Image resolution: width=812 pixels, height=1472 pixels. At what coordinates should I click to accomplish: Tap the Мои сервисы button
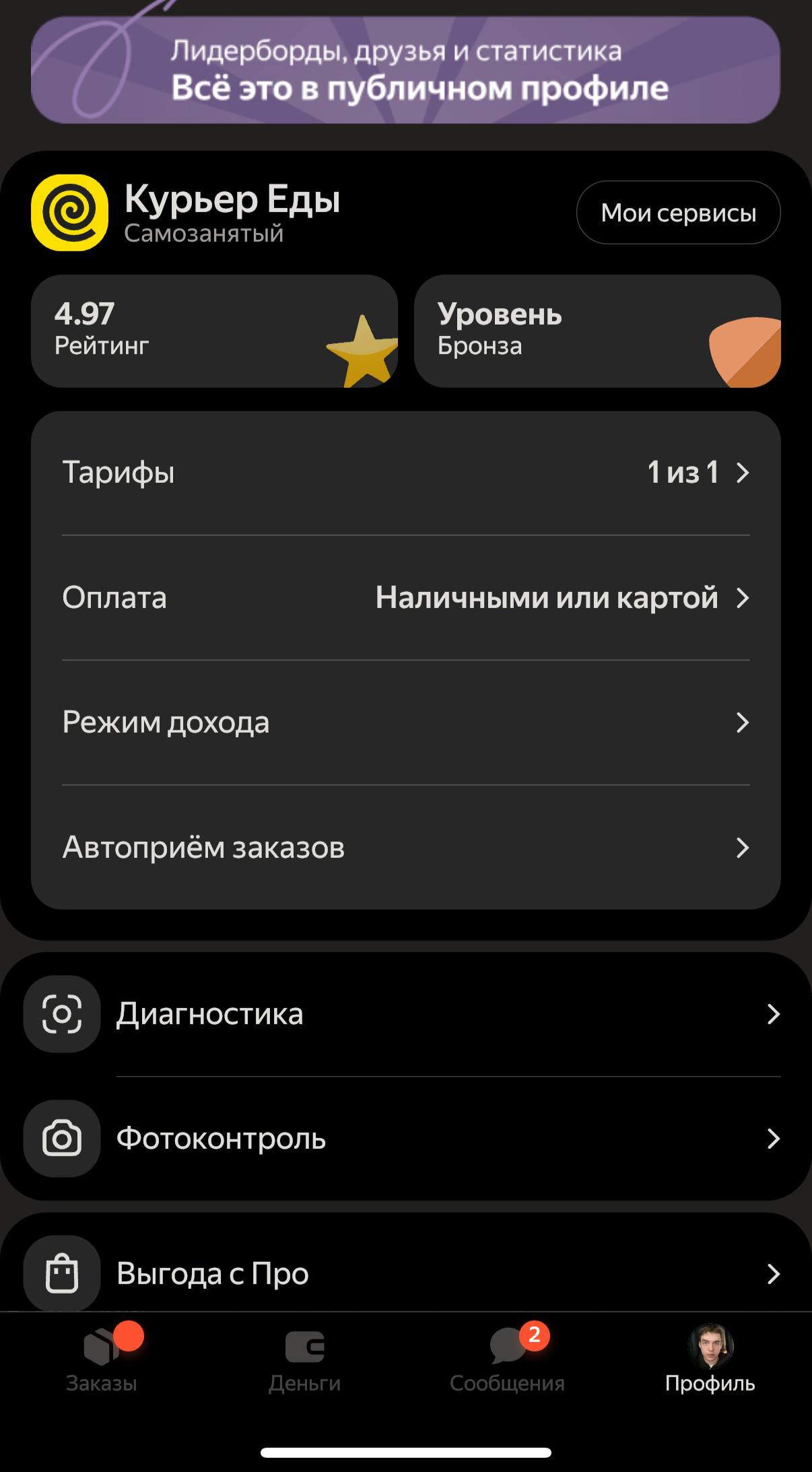(x=678, y=213)
